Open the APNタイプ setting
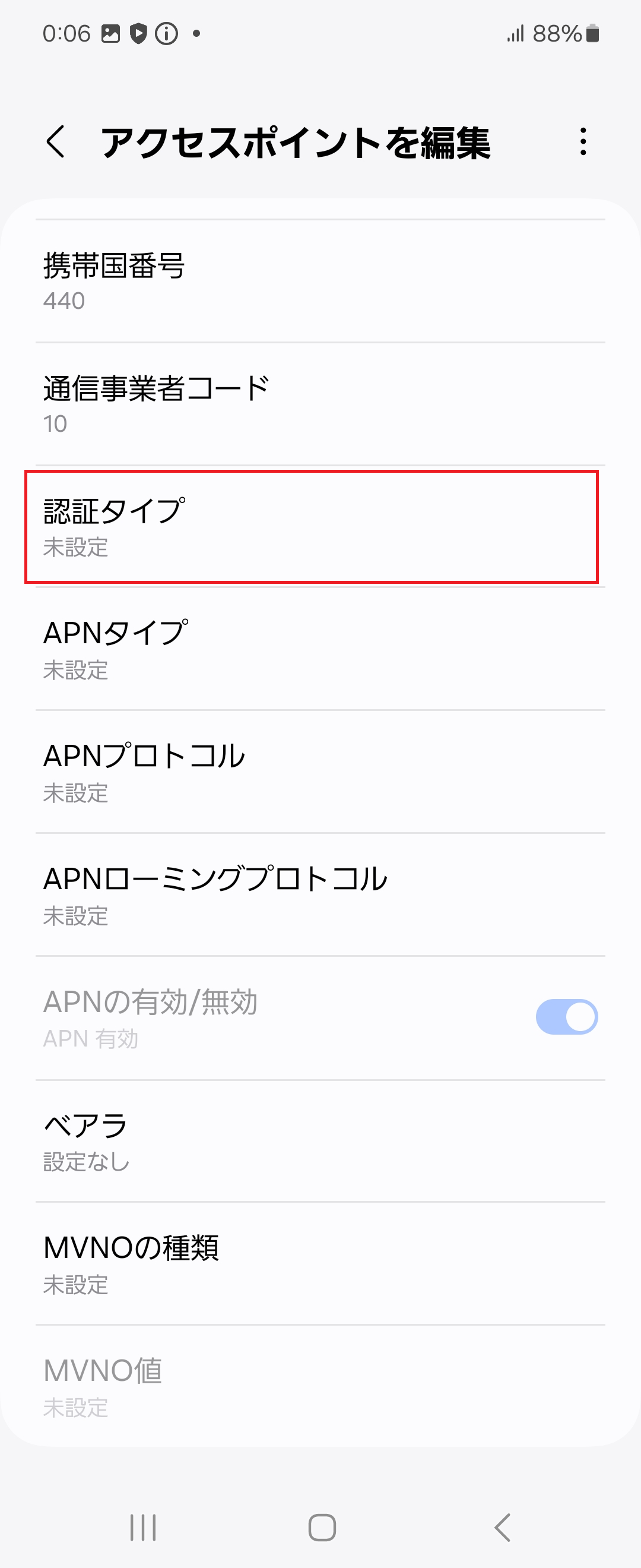 (x=320, y=650)
